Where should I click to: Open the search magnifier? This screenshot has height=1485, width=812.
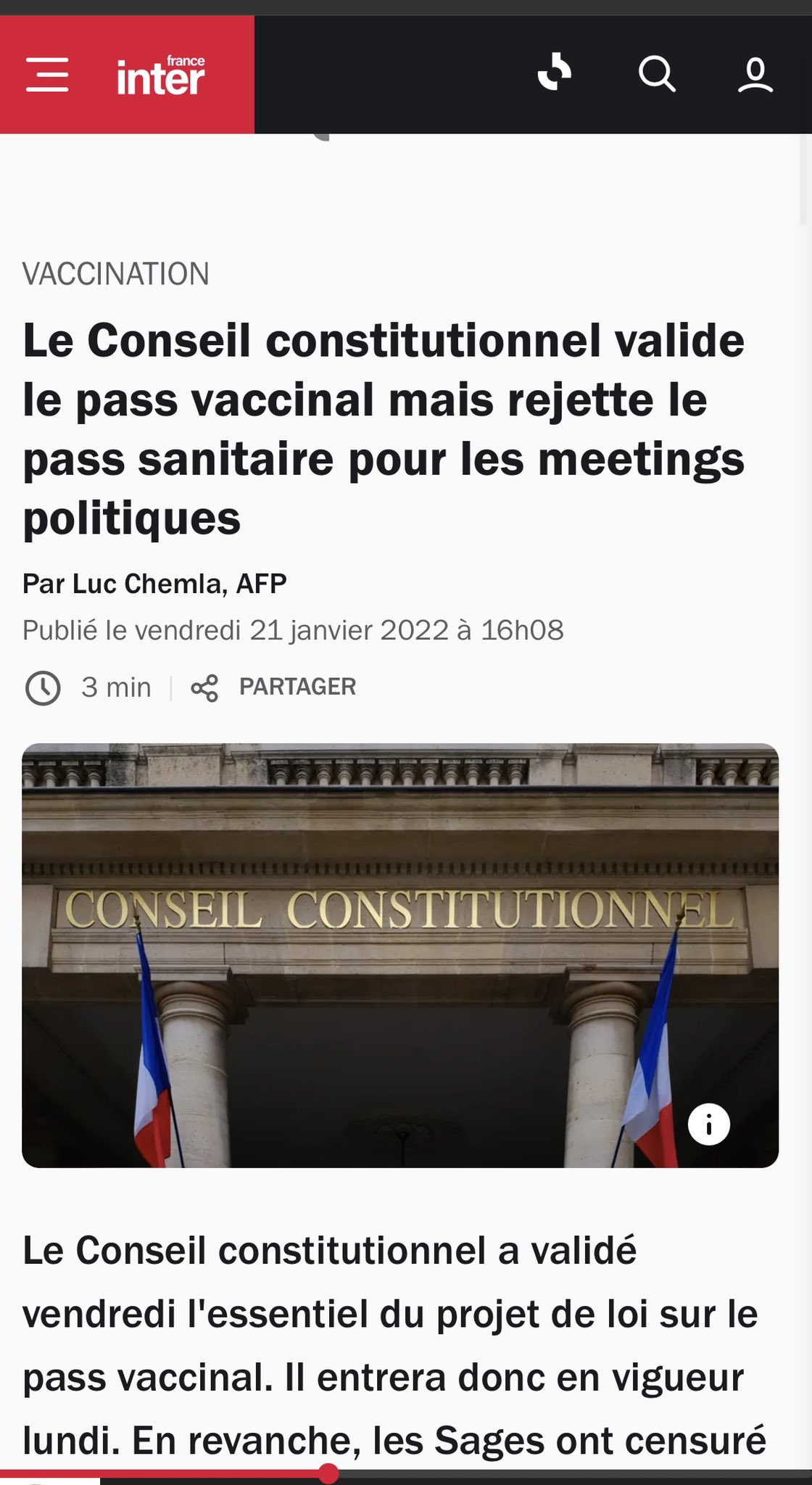point(657,74)
